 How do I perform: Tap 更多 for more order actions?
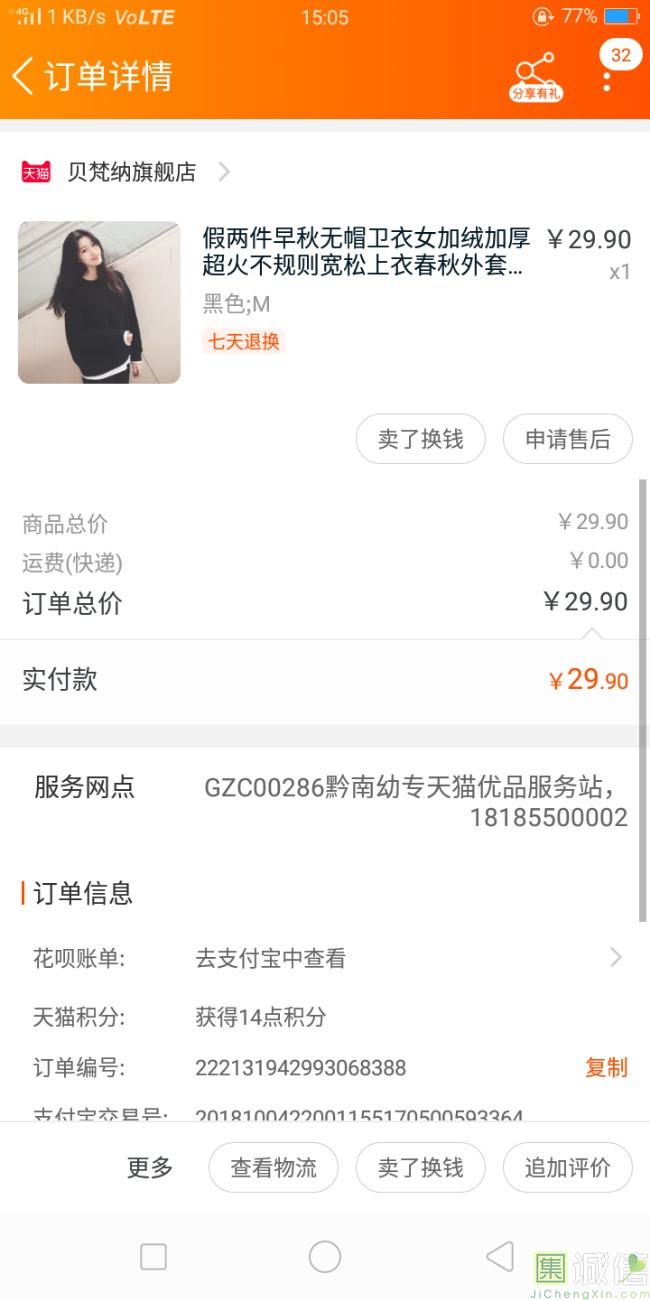click(x=150, y=1167)
